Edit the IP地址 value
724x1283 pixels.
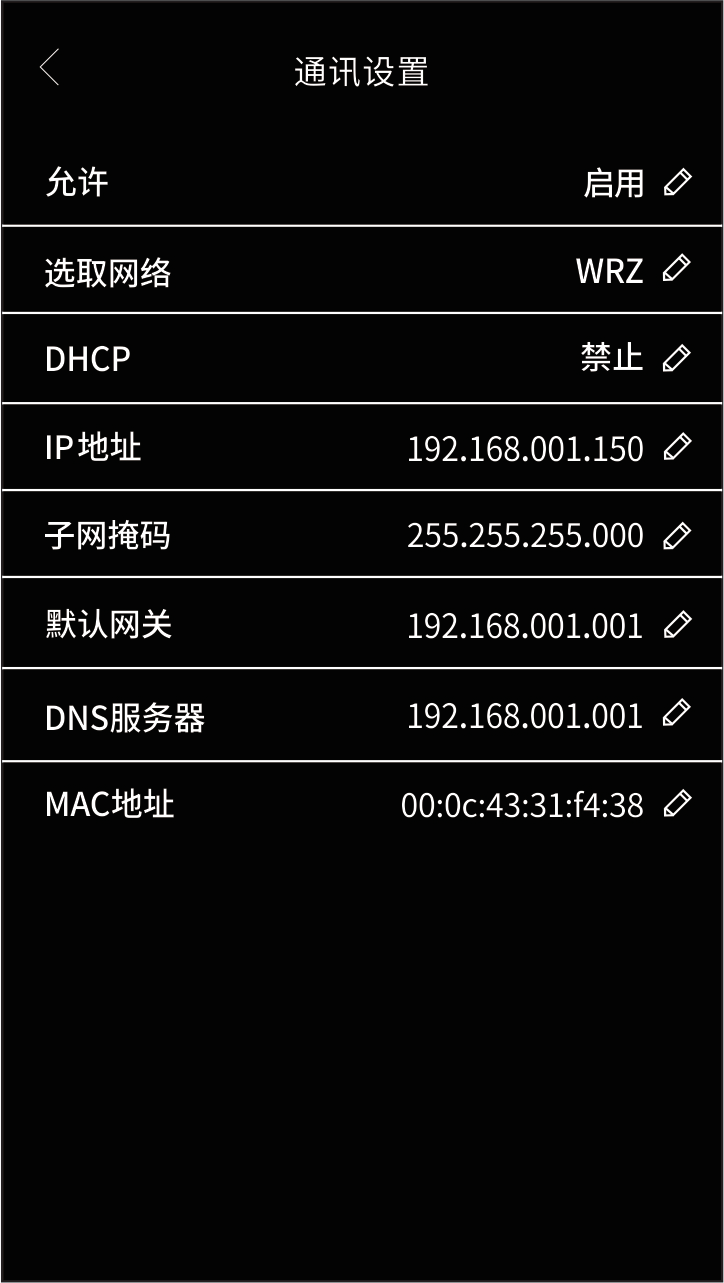click(x=677, y=447)
